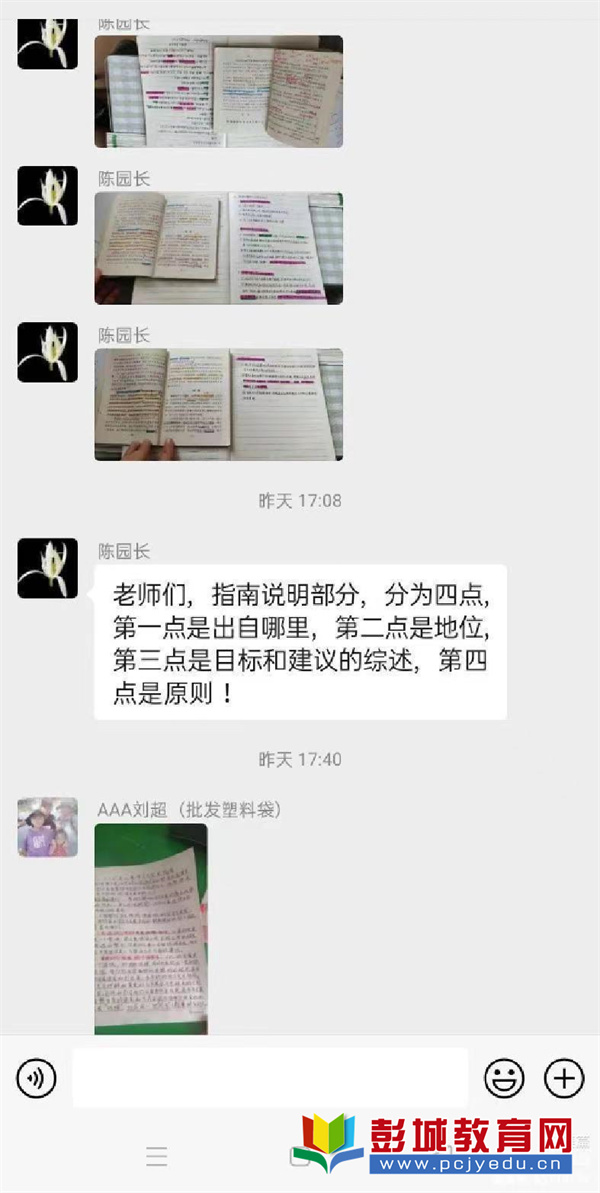Tap the message text field
Viewport: 600px width, 1193px height.
pos(270,1078)
